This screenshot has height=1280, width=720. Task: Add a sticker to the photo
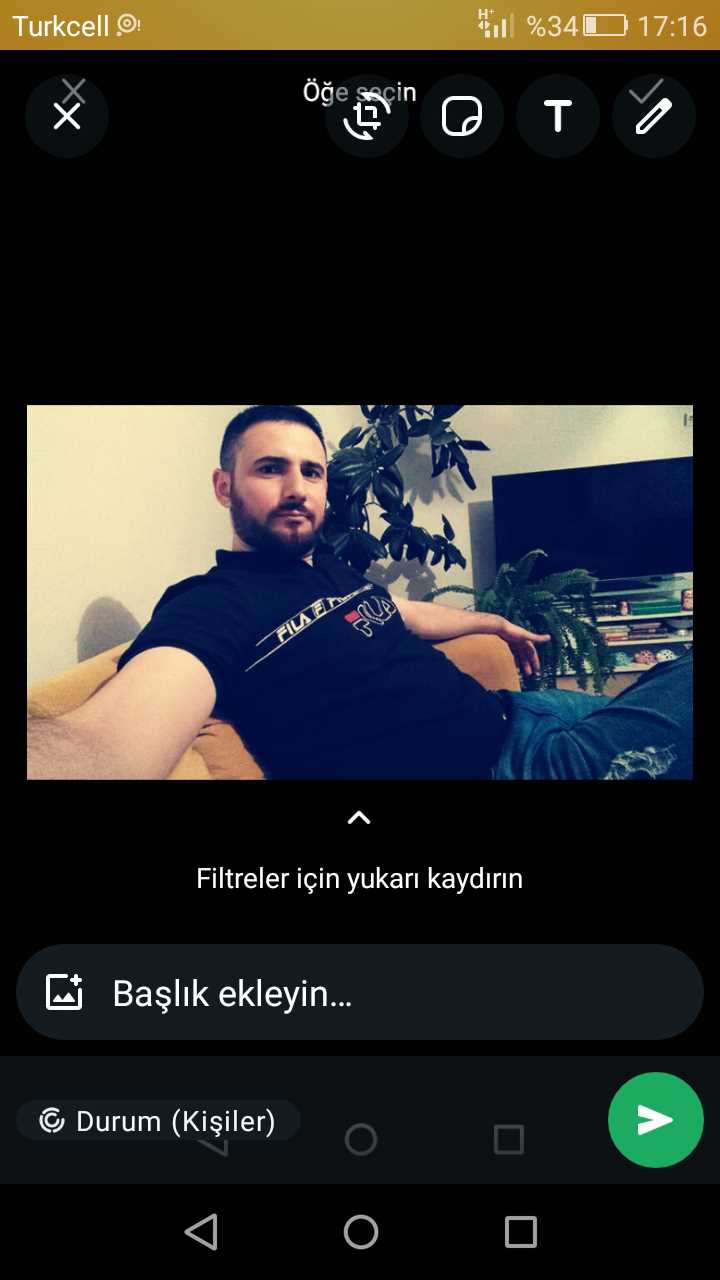pyautogui.click(x=462, y=117)
